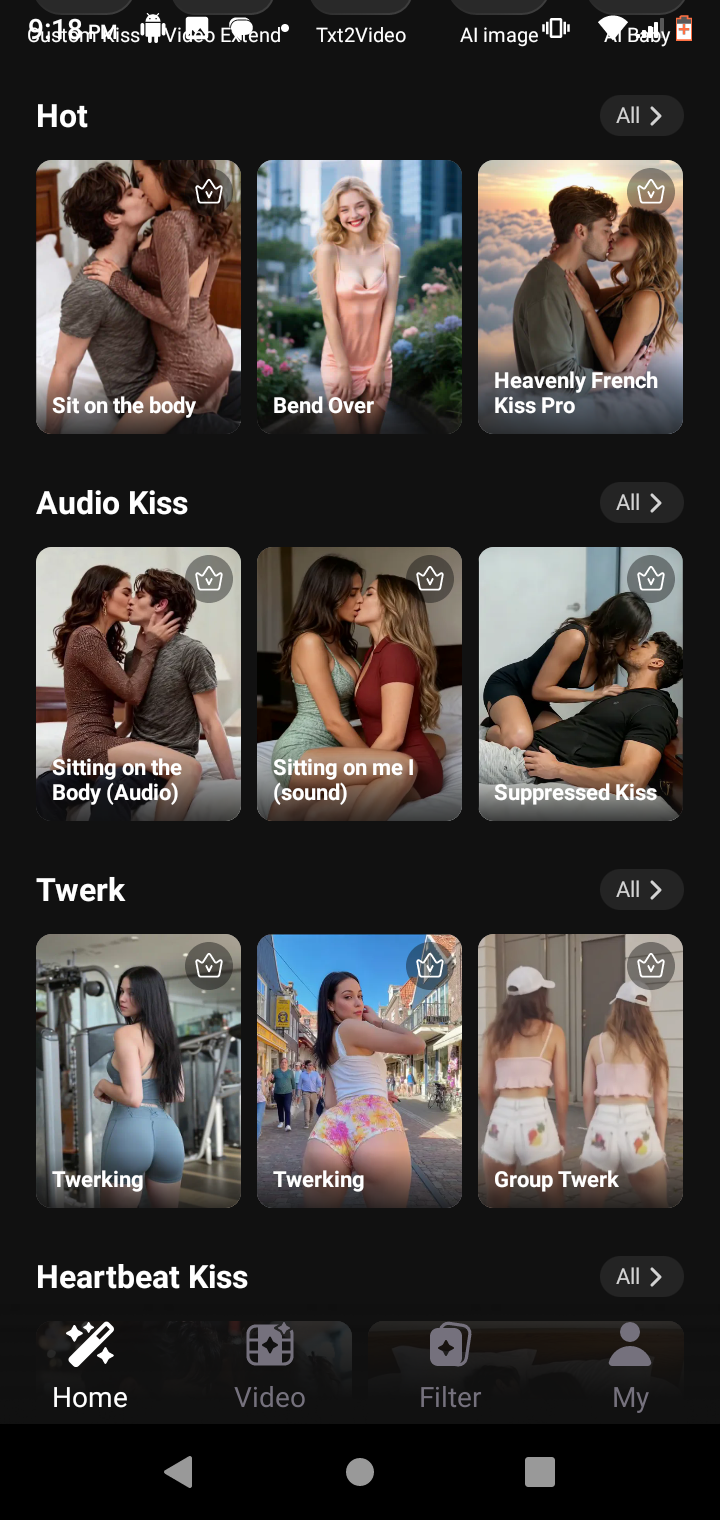Go to the My tab
Viewport: 720px width, 1520px height.
(x=630, y=1366)
